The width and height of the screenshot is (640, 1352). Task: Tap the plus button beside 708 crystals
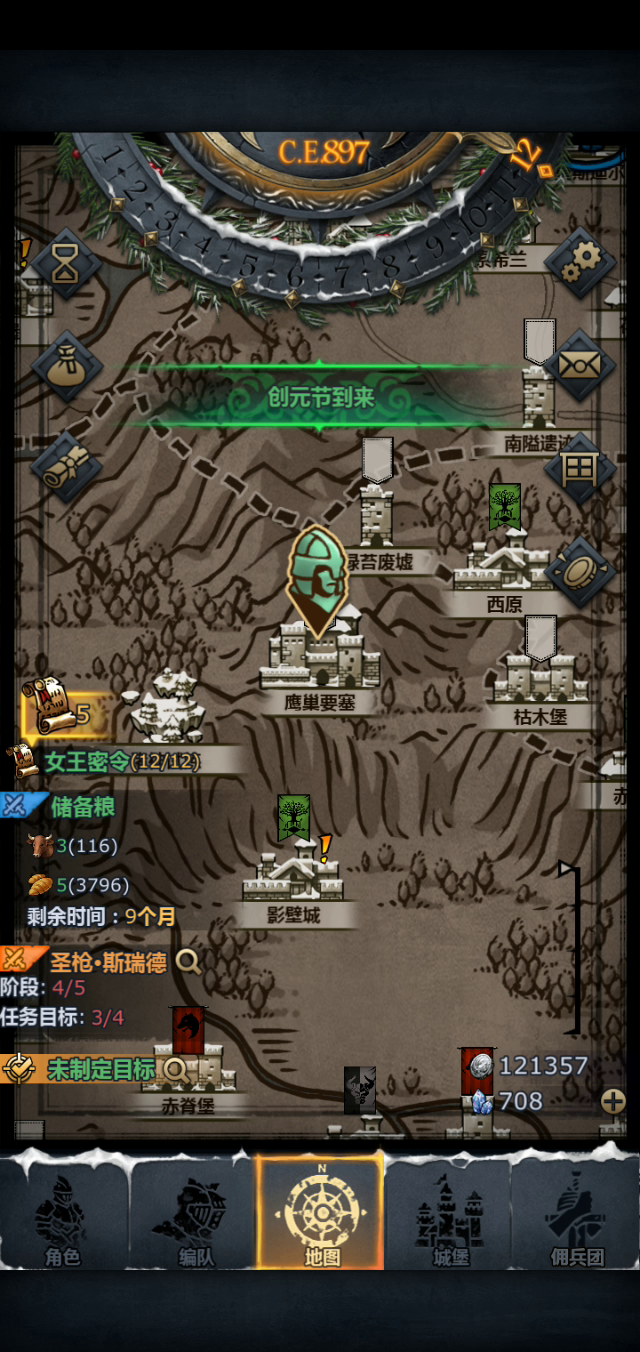pyautogui.click(x=613, y=1102)
